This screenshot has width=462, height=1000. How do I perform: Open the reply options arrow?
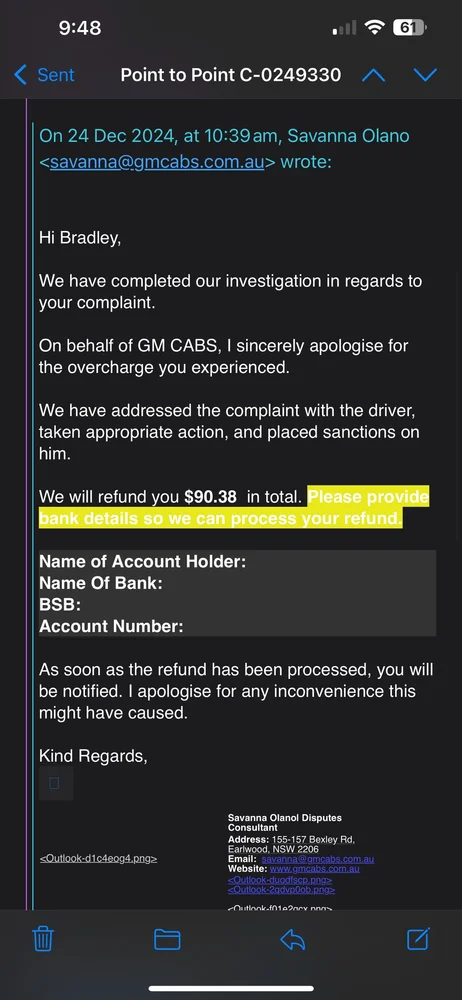(293, 939)
